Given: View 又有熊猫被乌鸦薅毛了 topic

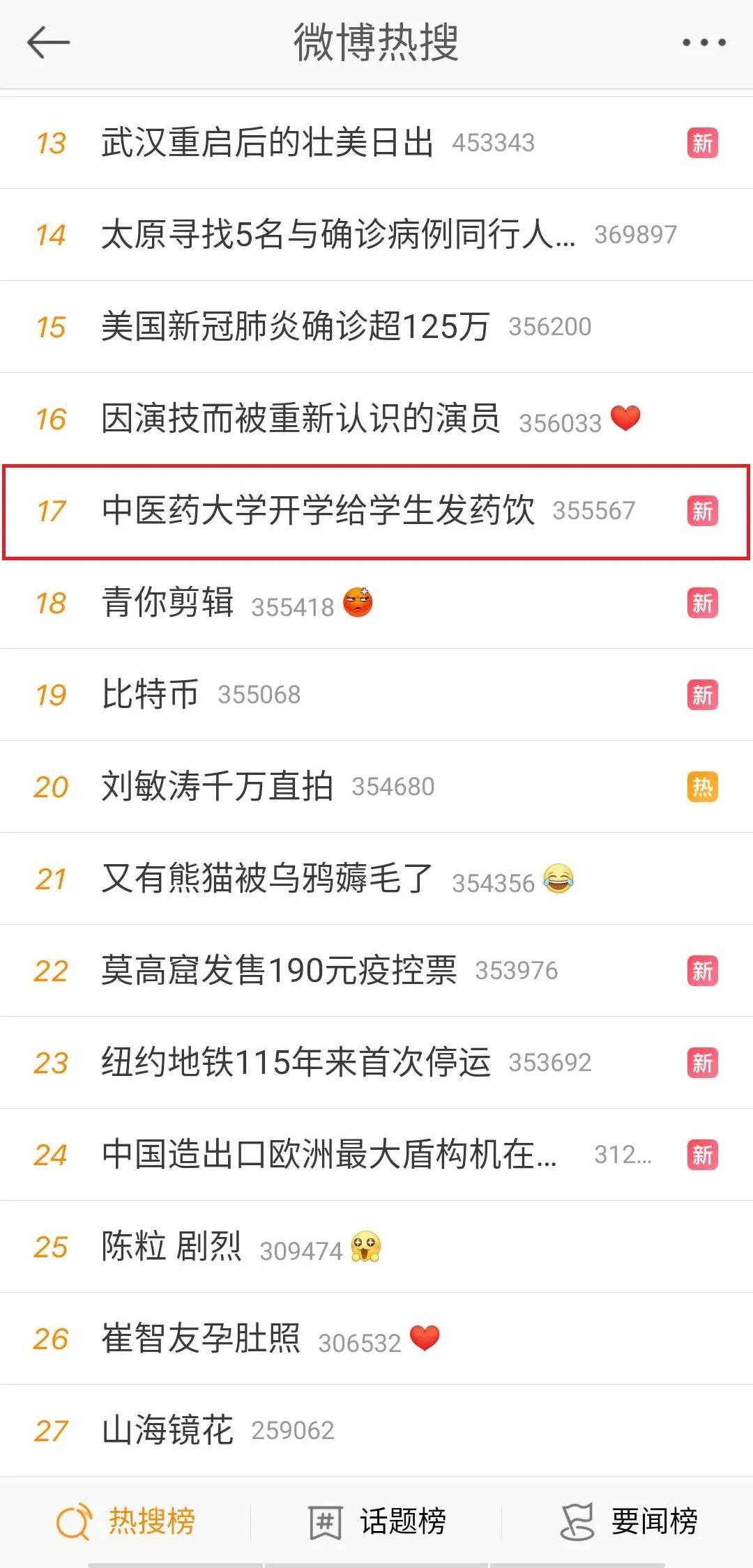Looking at the screenshot, I should tap(268, 879).
